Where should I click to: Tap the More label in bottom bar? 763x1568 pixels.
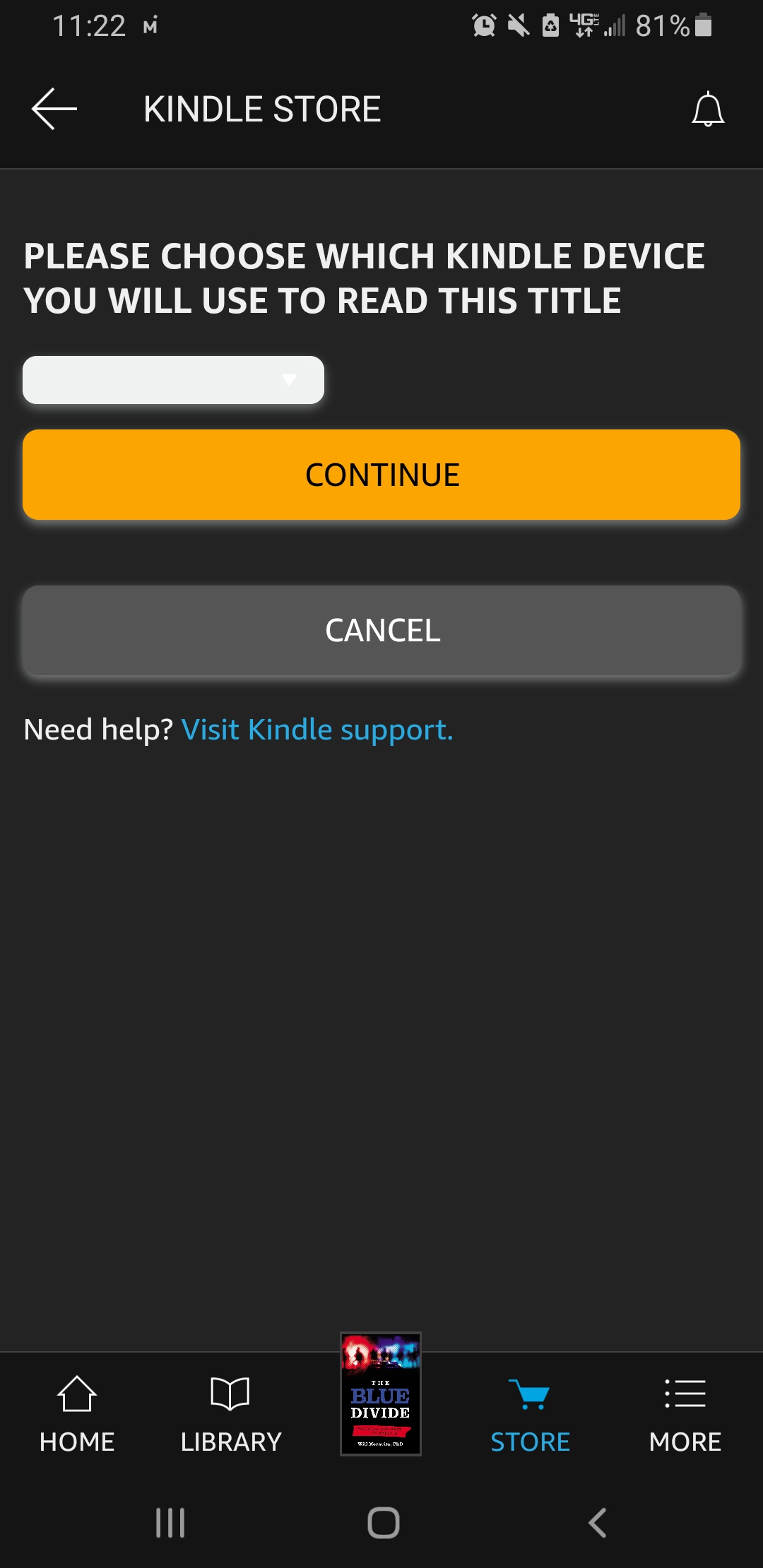[x=684, y=1441]
